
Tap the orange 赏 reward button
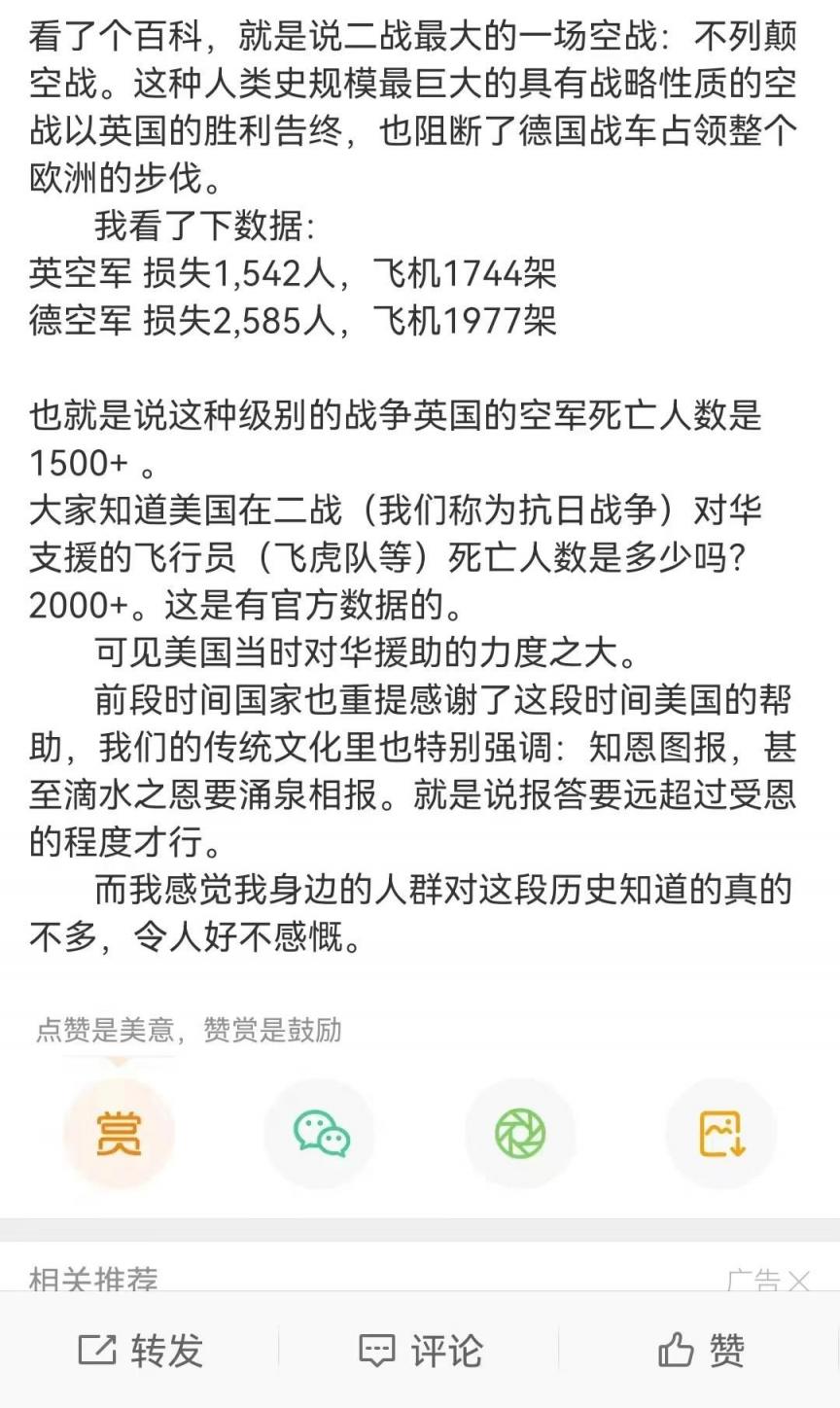(119, 1134)
